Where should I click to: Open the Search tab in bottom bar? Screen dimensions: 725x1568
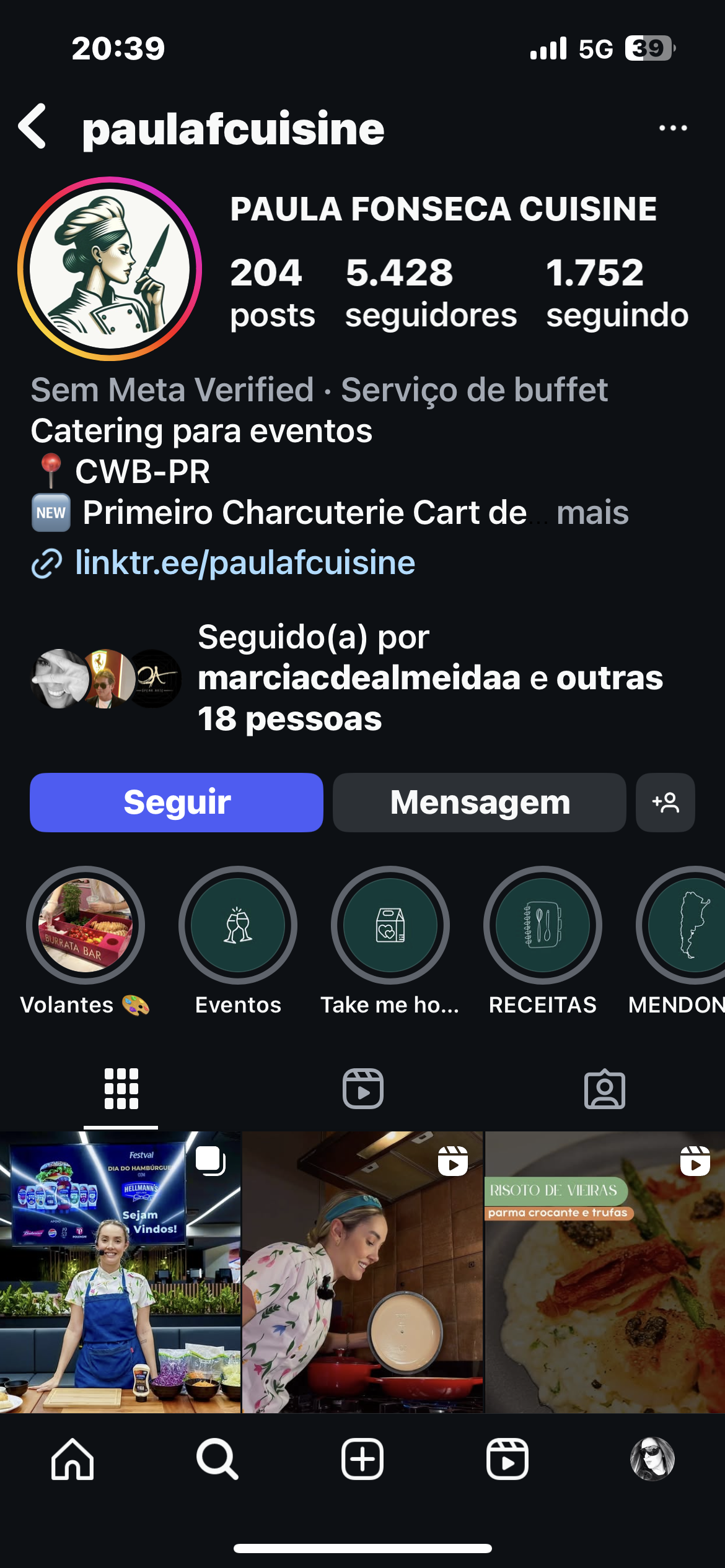coord(217,1459)
